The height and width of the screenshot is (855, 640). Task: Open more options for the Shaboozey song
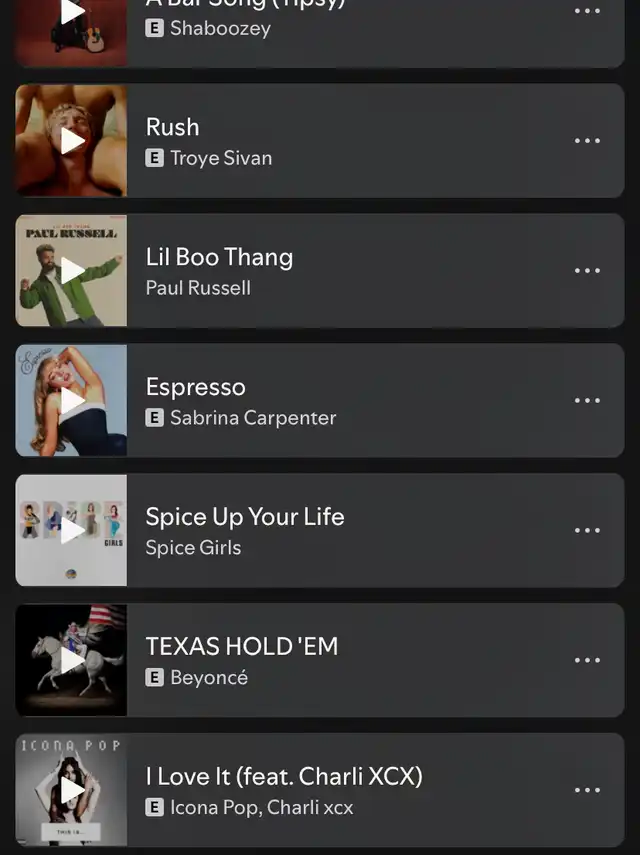[x=587, y=12]
